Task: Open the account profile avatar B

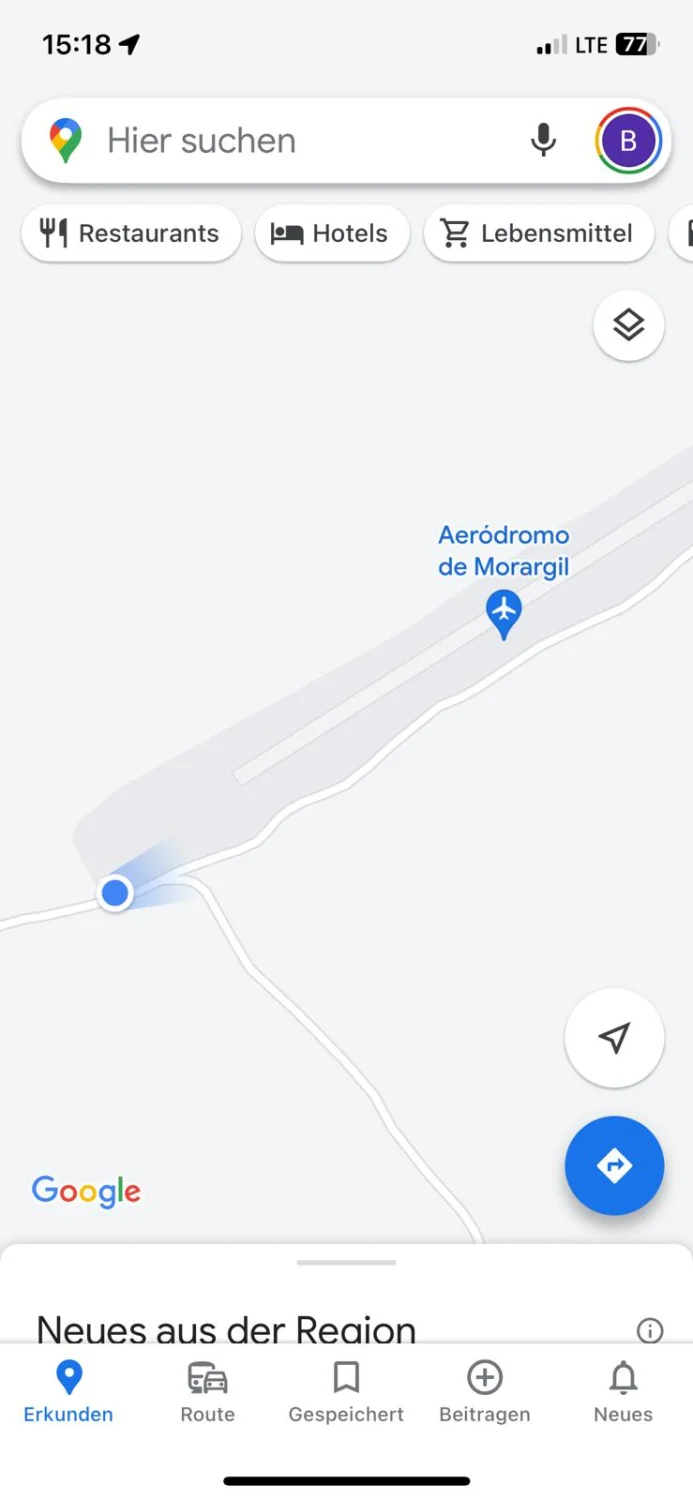Action: click(x=628, y=141)
